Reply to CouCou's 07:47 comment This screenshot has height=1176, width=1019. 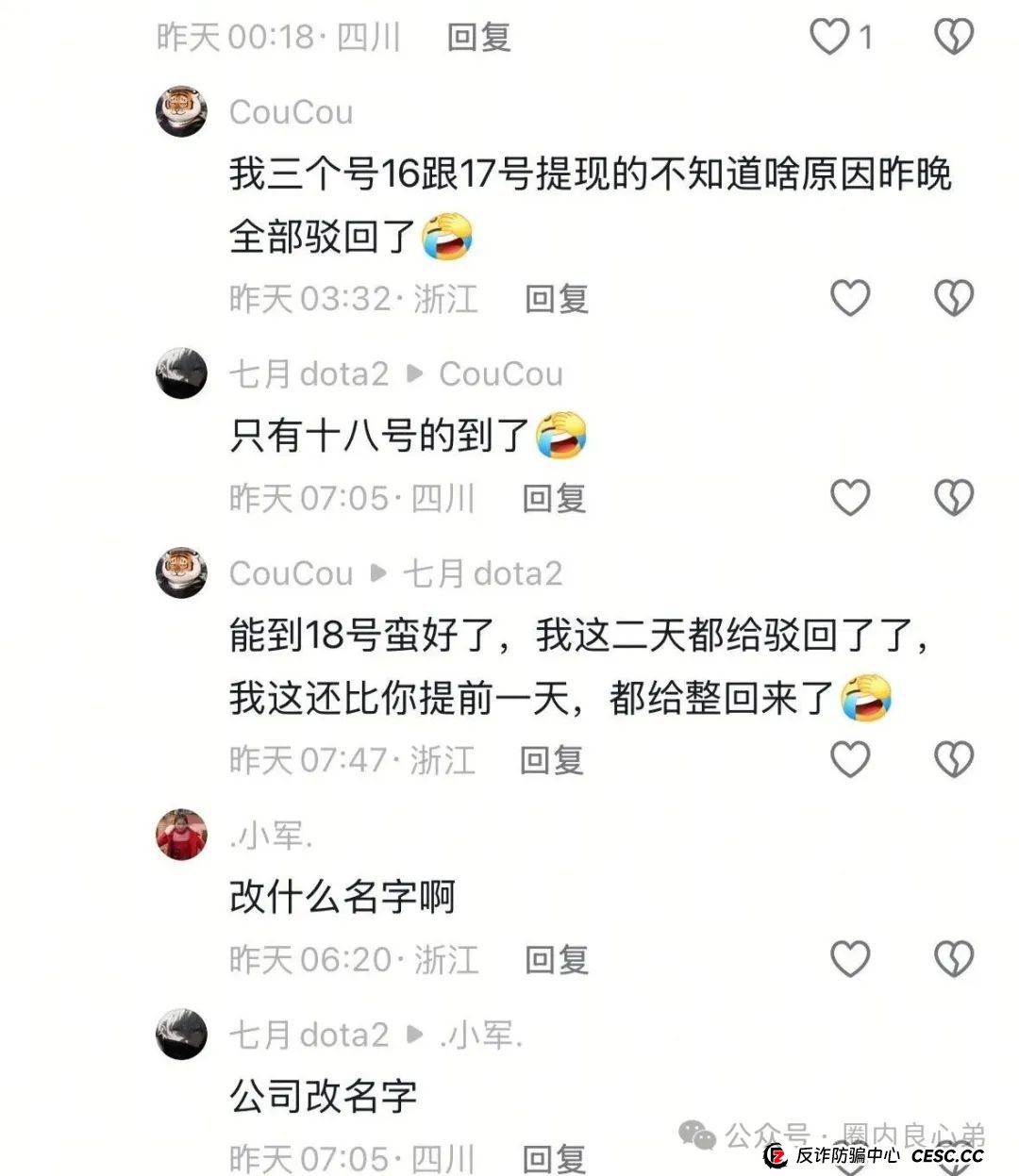click(x=551, y=760)
